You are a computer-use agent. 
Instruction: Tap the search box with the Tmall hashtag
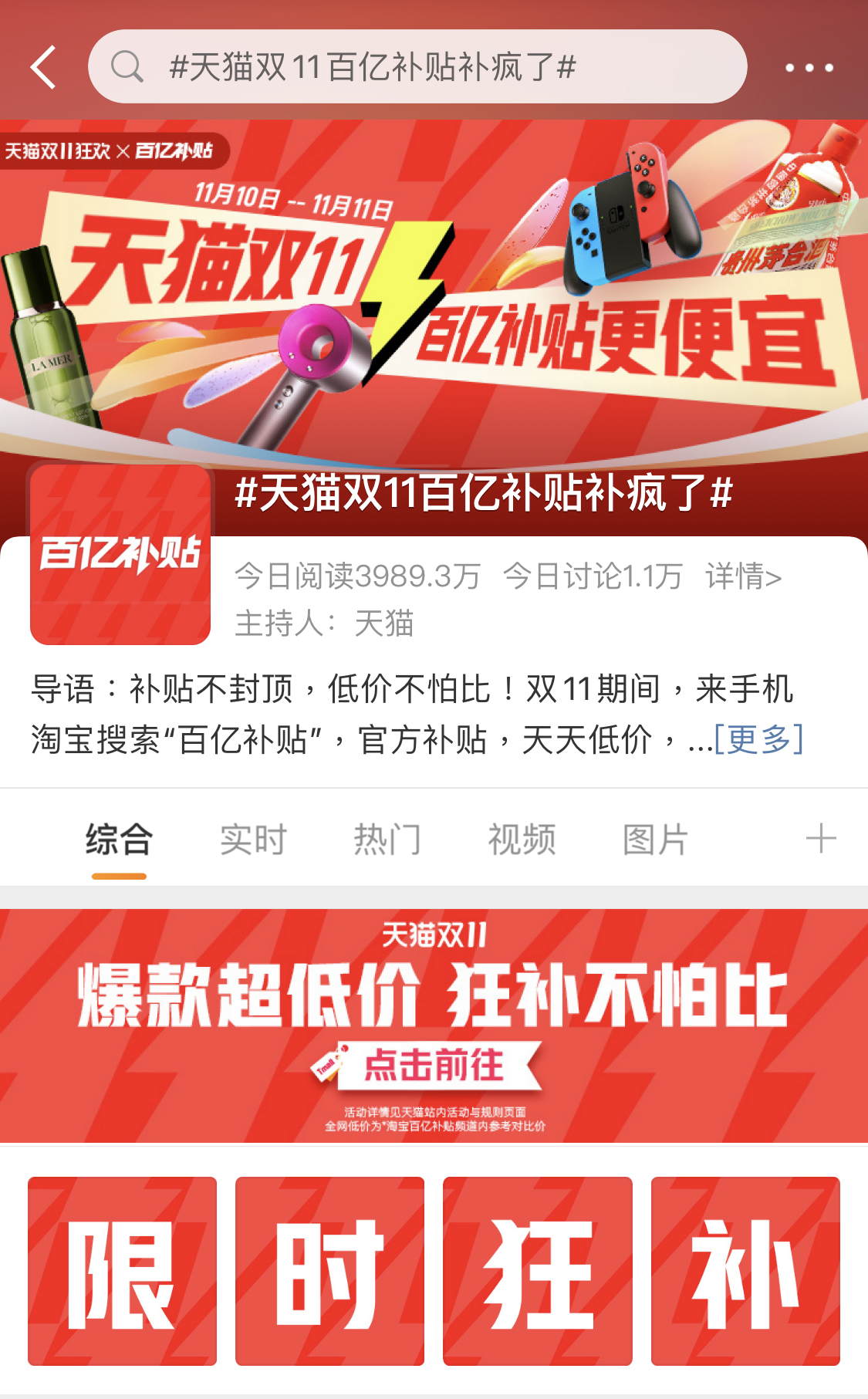[x=417, y=67]
